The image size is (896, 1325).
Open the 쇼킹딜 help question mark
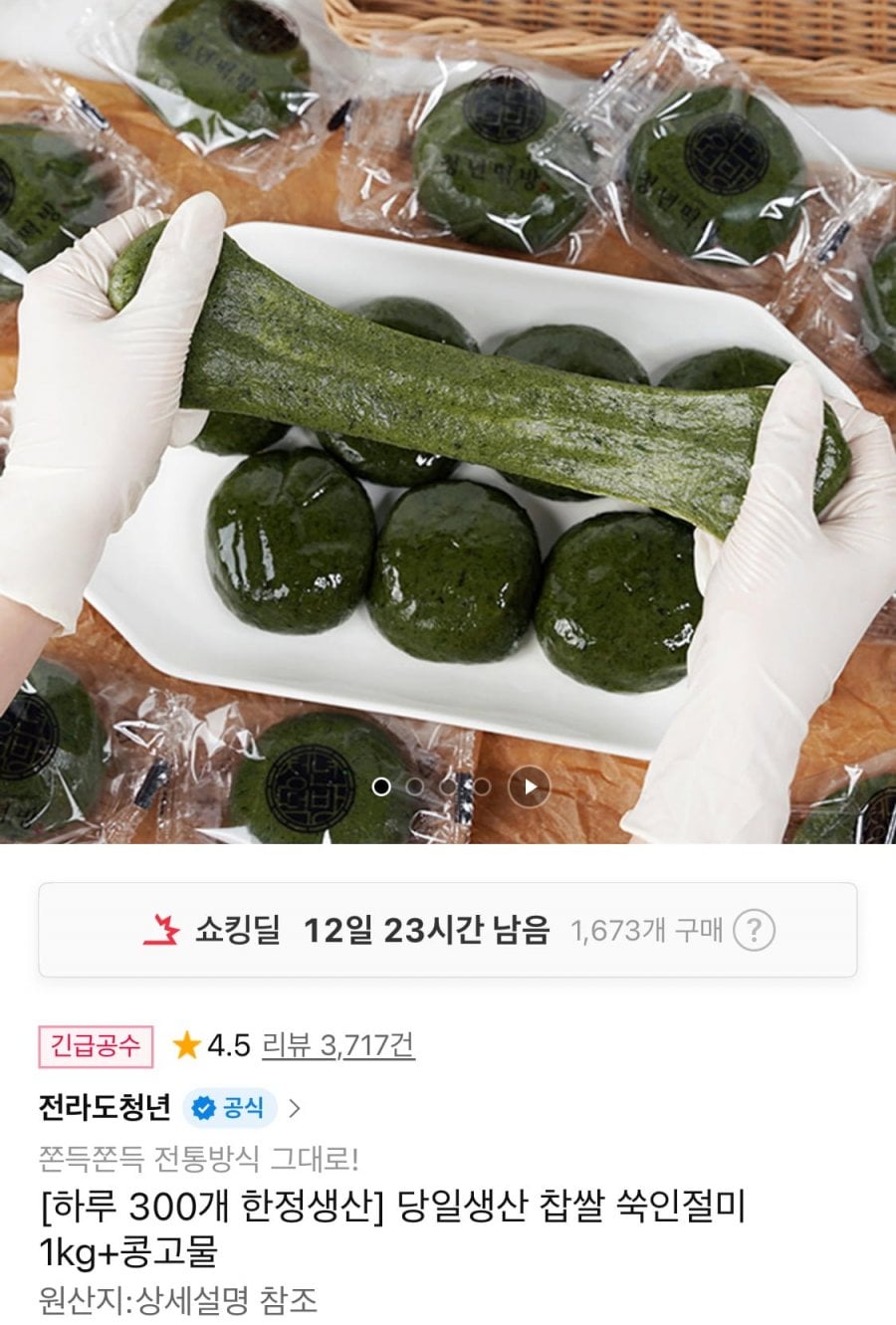click(754, 931)
